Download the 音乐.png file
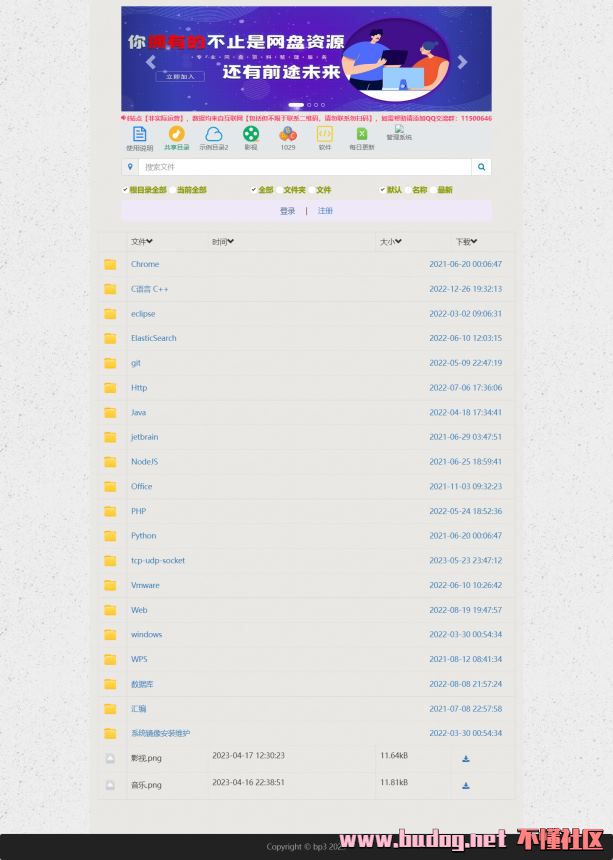Viewport: 613px width, 860px height. (x=466, y=785)
